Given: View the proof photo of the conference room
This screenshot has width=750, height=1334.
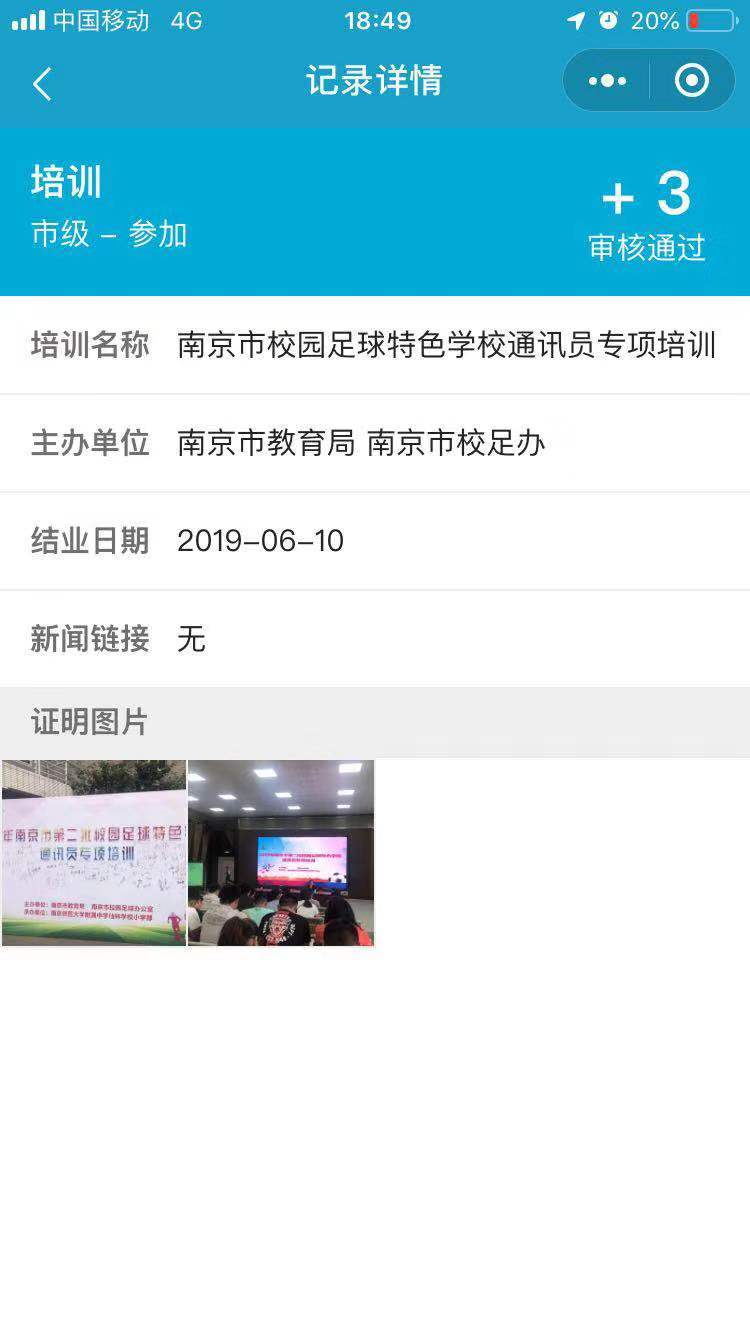Looking at the screenshot, I should (281, 853).
